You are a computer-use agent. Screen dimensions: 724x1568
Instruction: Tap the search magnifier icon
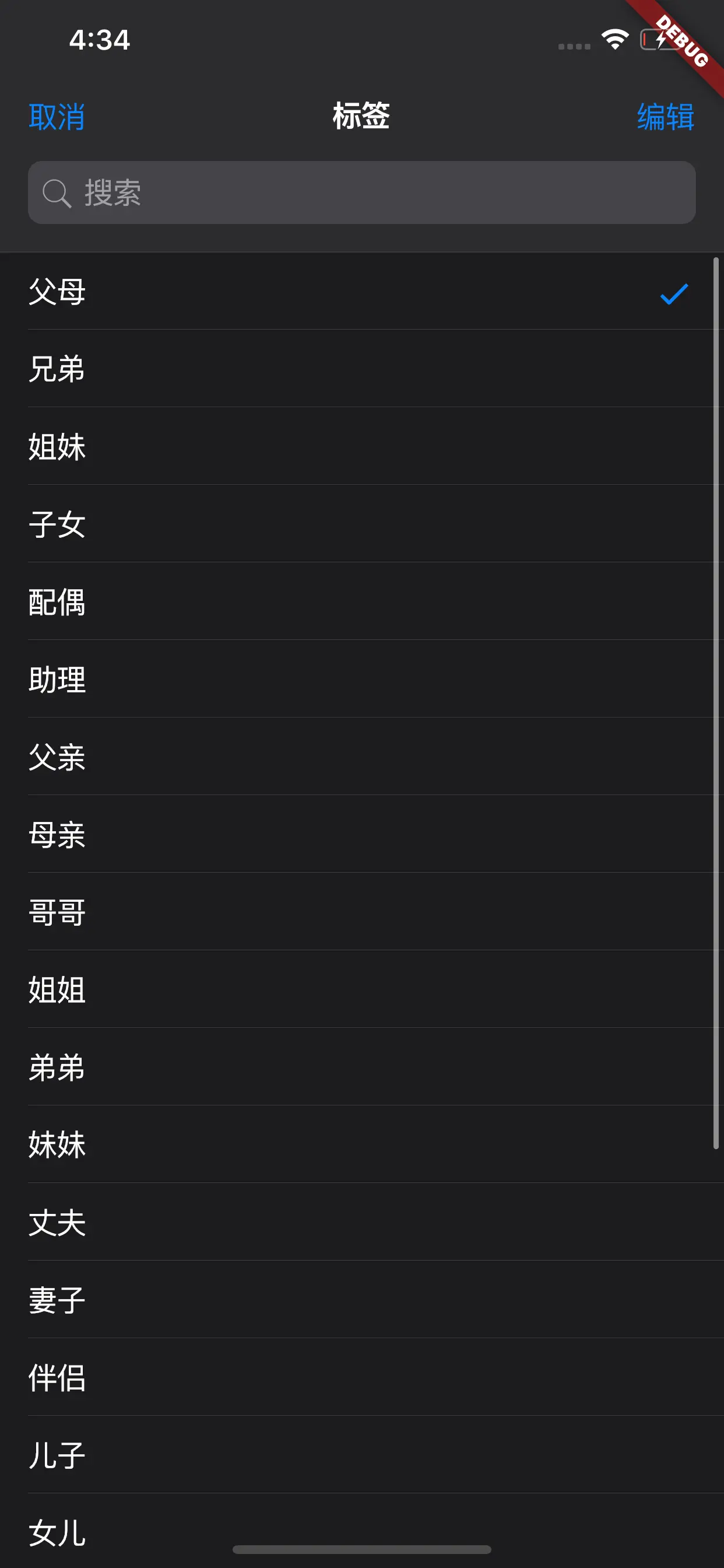tap(57, 192)
